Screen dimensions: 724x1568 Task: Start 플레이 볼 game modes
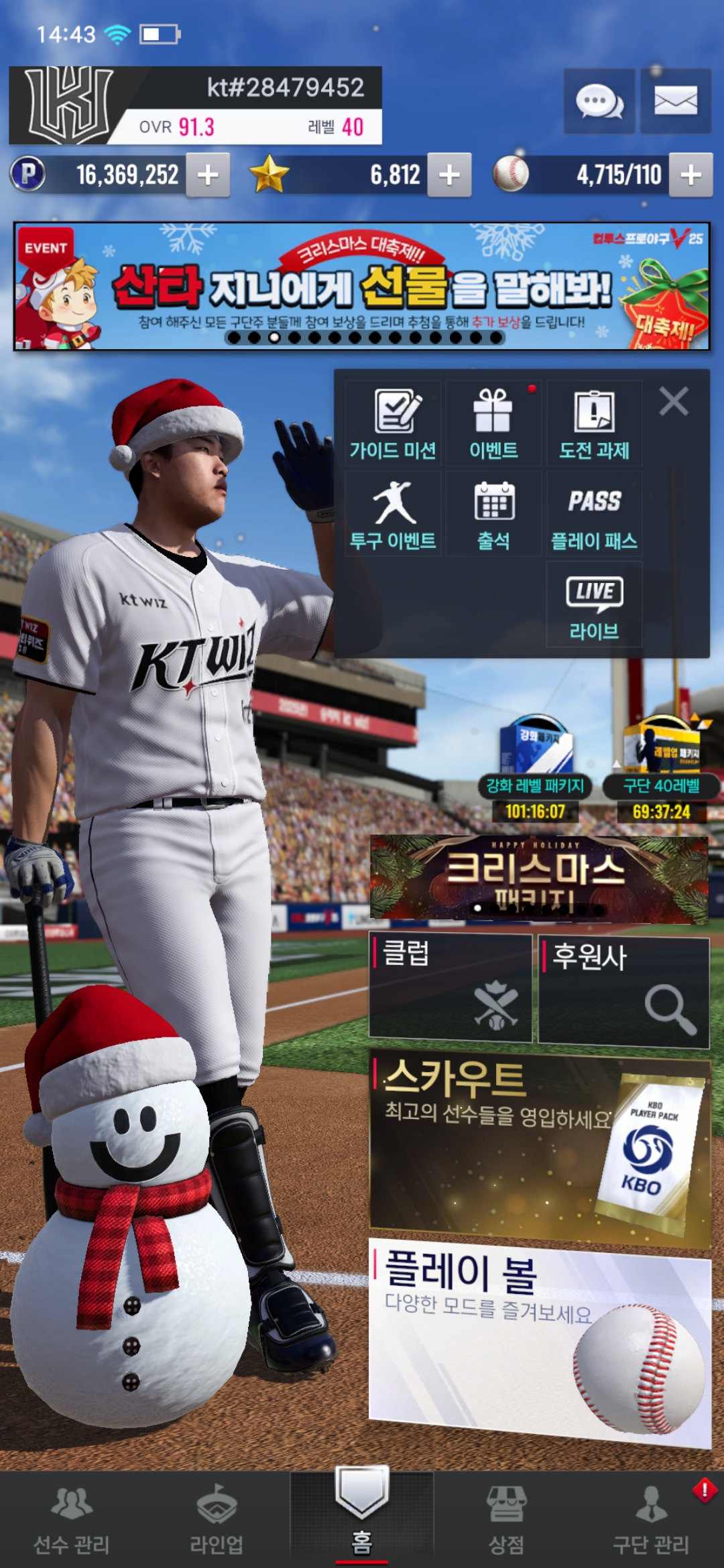click(x=540, y=1337)
